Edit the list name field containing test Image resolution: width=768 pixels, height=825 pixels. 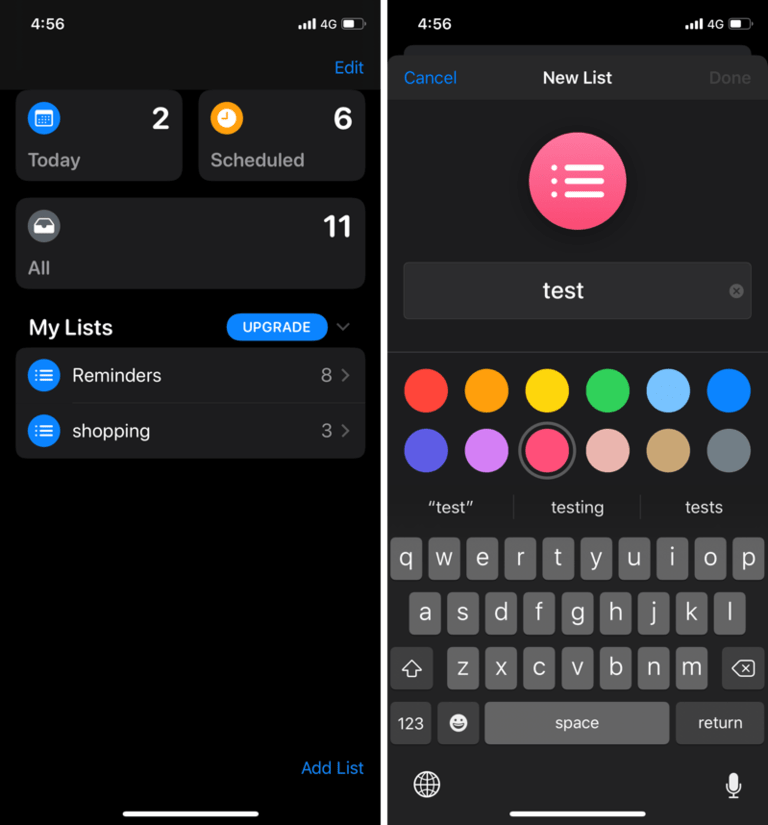point(577,290)
